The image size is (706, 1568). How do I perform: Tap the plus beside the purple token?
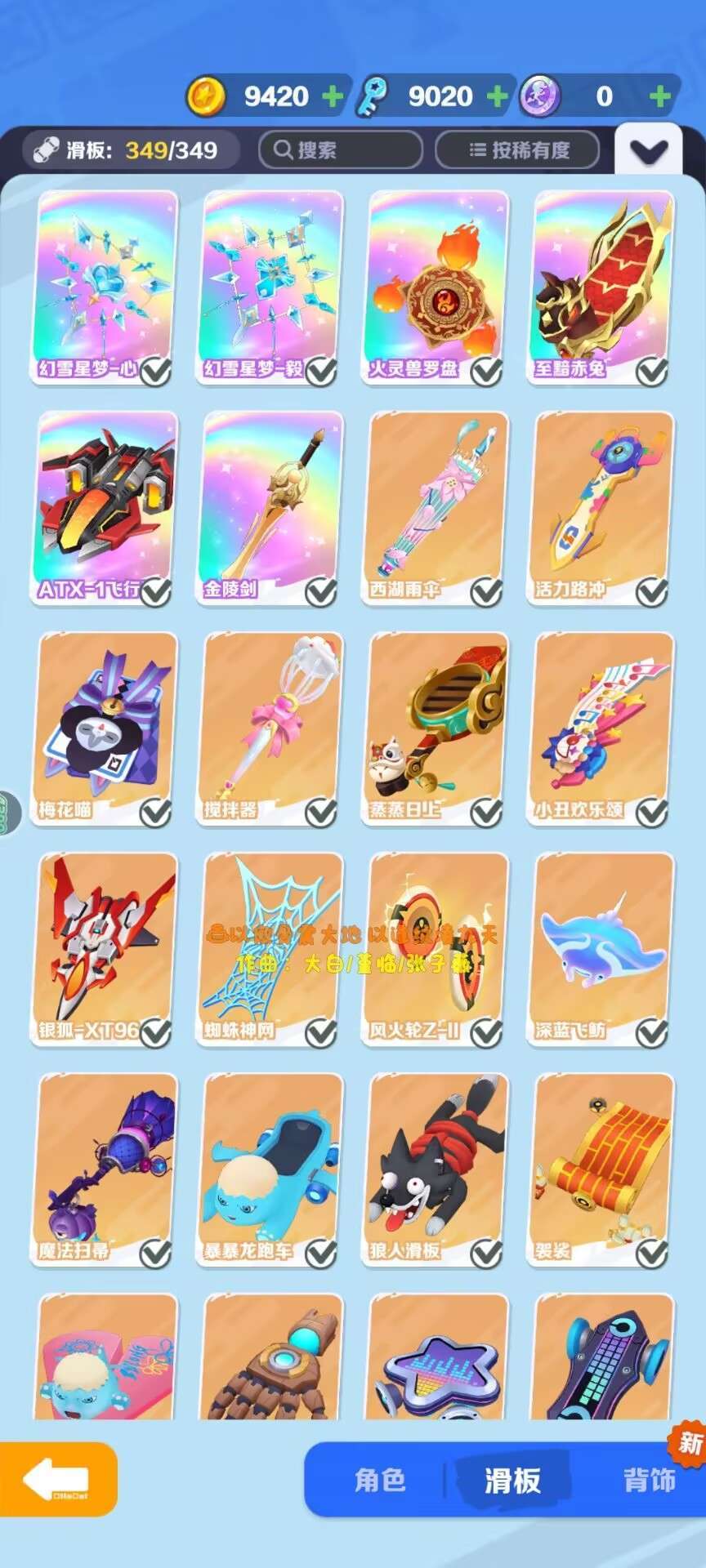pos(659,97)
